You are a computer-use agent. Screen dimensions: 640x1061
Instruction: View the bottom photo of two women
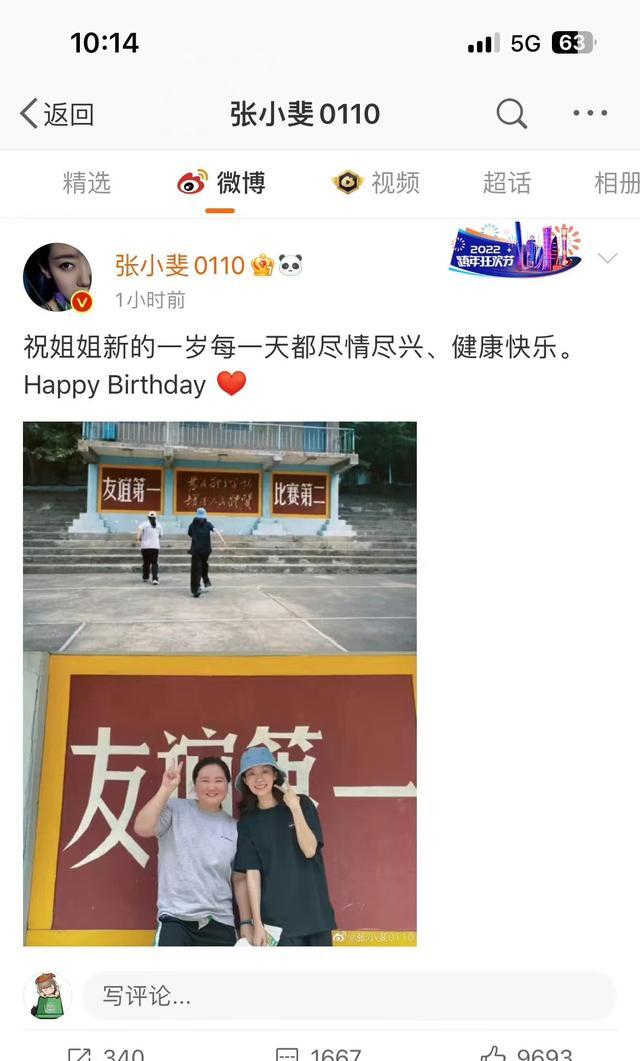click(x=220, y=800)
